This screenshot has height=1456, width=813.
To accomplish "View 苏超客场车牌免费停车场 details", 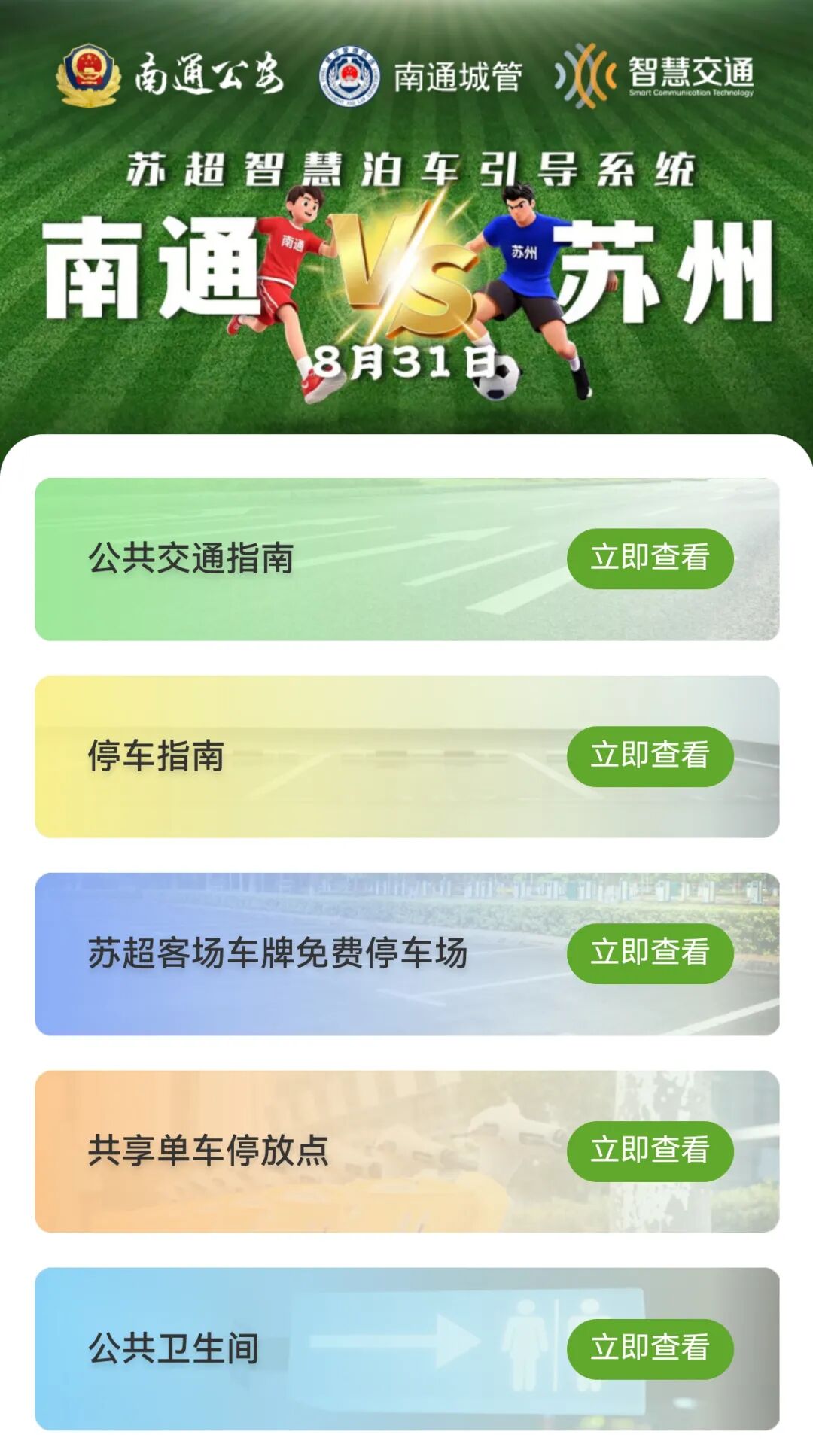I will pyautogui.click(x=650, y=953).
